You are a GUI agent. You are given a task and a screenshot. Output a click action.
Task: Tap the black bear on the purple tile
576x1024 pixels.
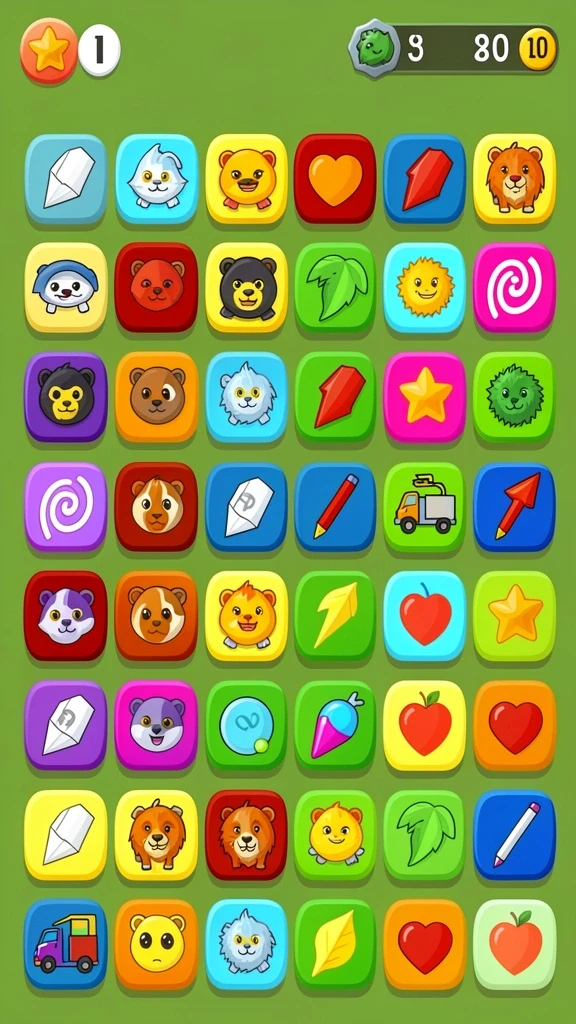pos(66,397)
